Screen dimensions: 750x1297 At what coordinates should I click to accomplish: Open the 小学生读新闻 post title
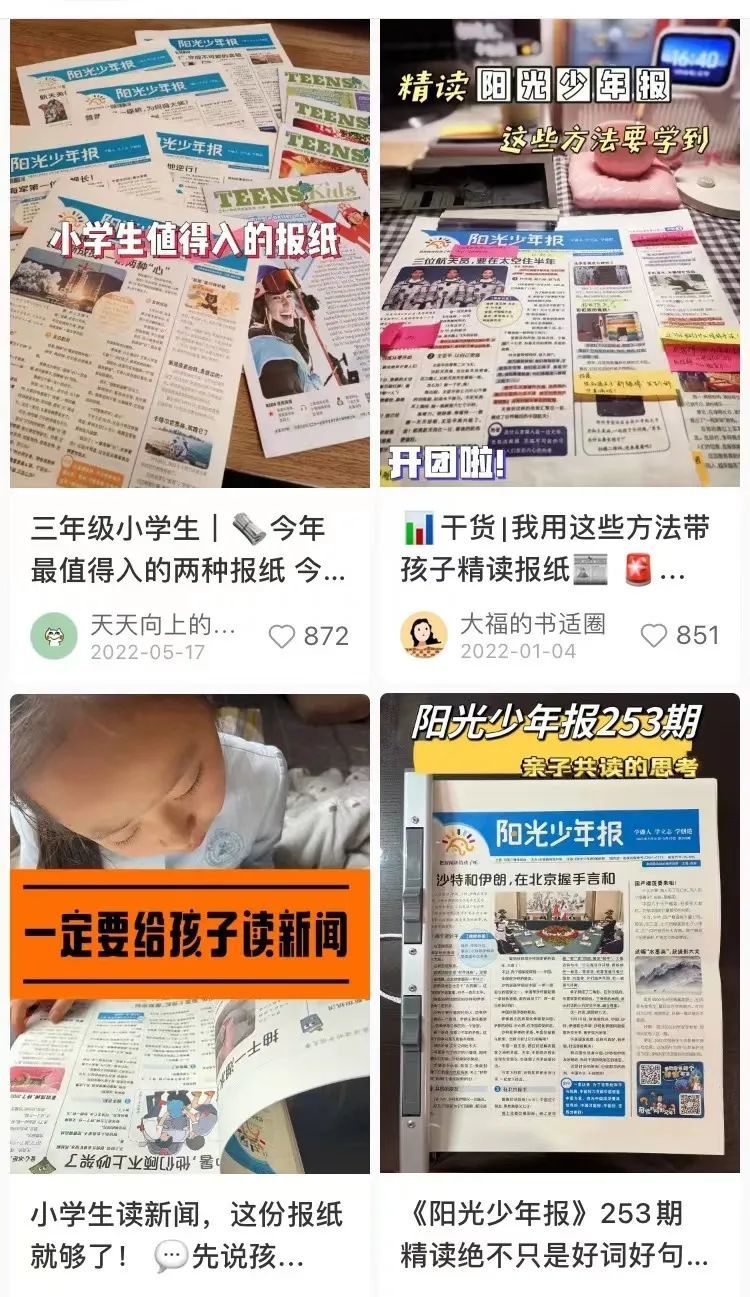point(188,1235)
